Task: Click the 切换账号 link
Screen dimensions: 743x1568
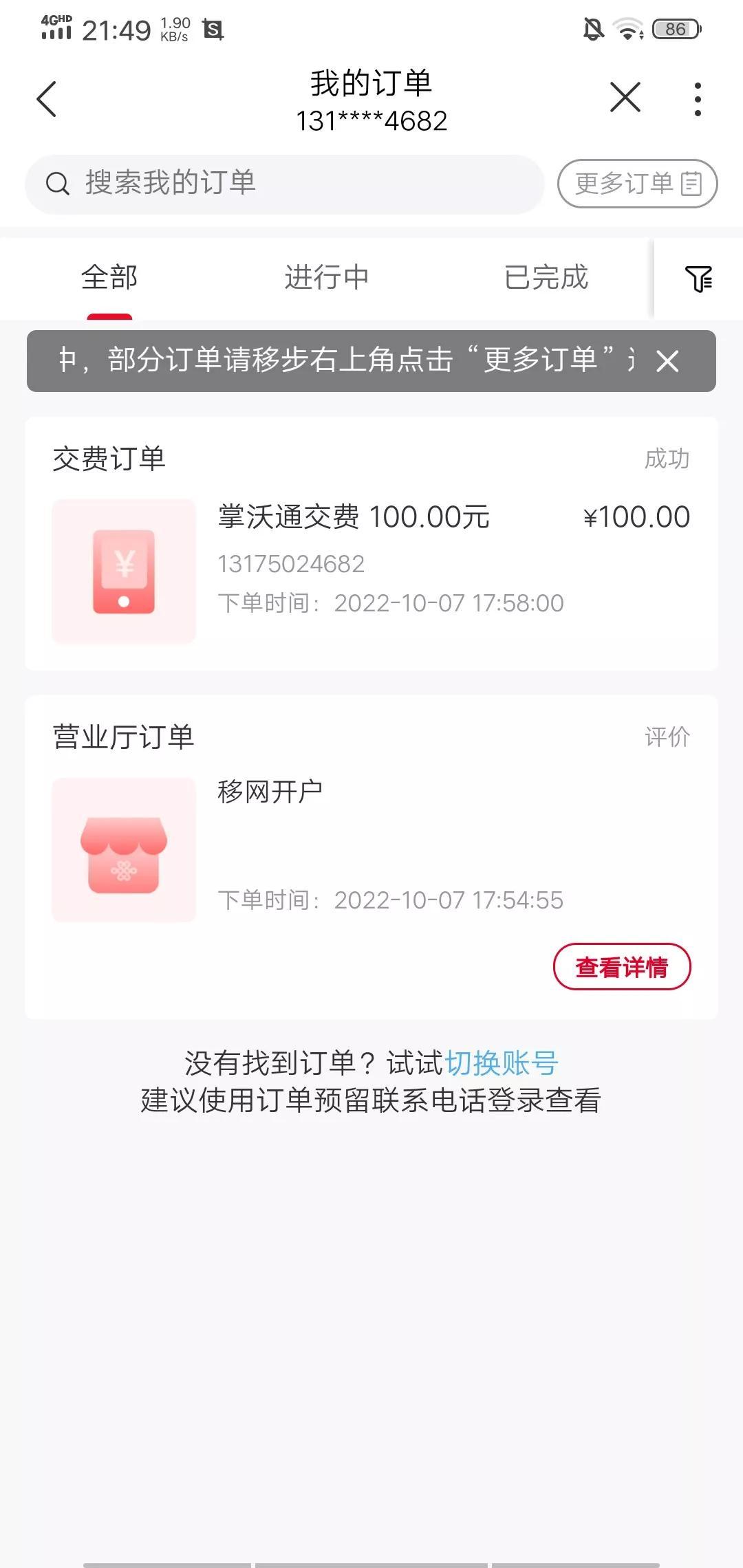Action: click(502, 1062)
